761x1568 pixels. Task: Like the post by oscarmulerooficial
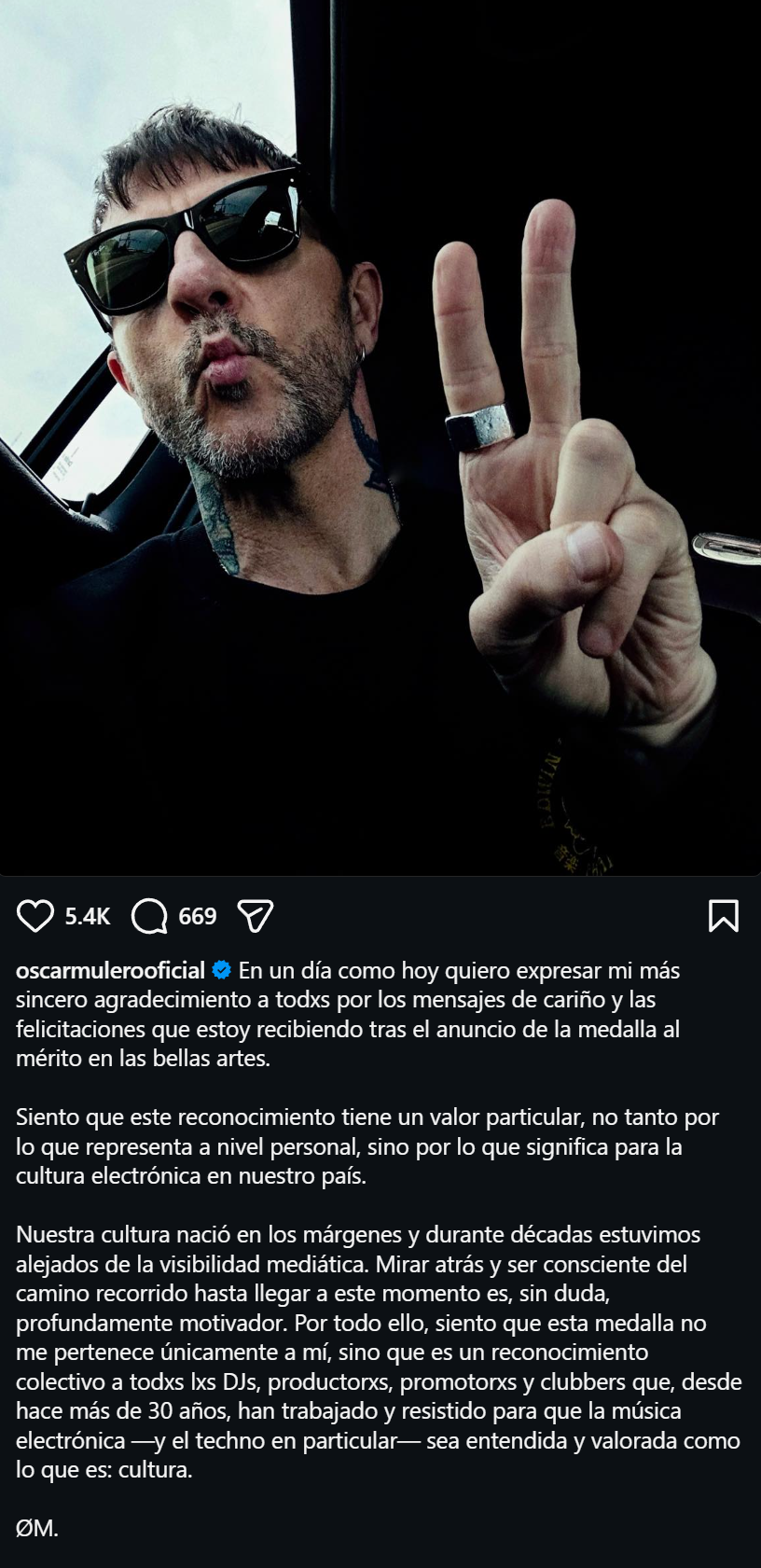35,916
